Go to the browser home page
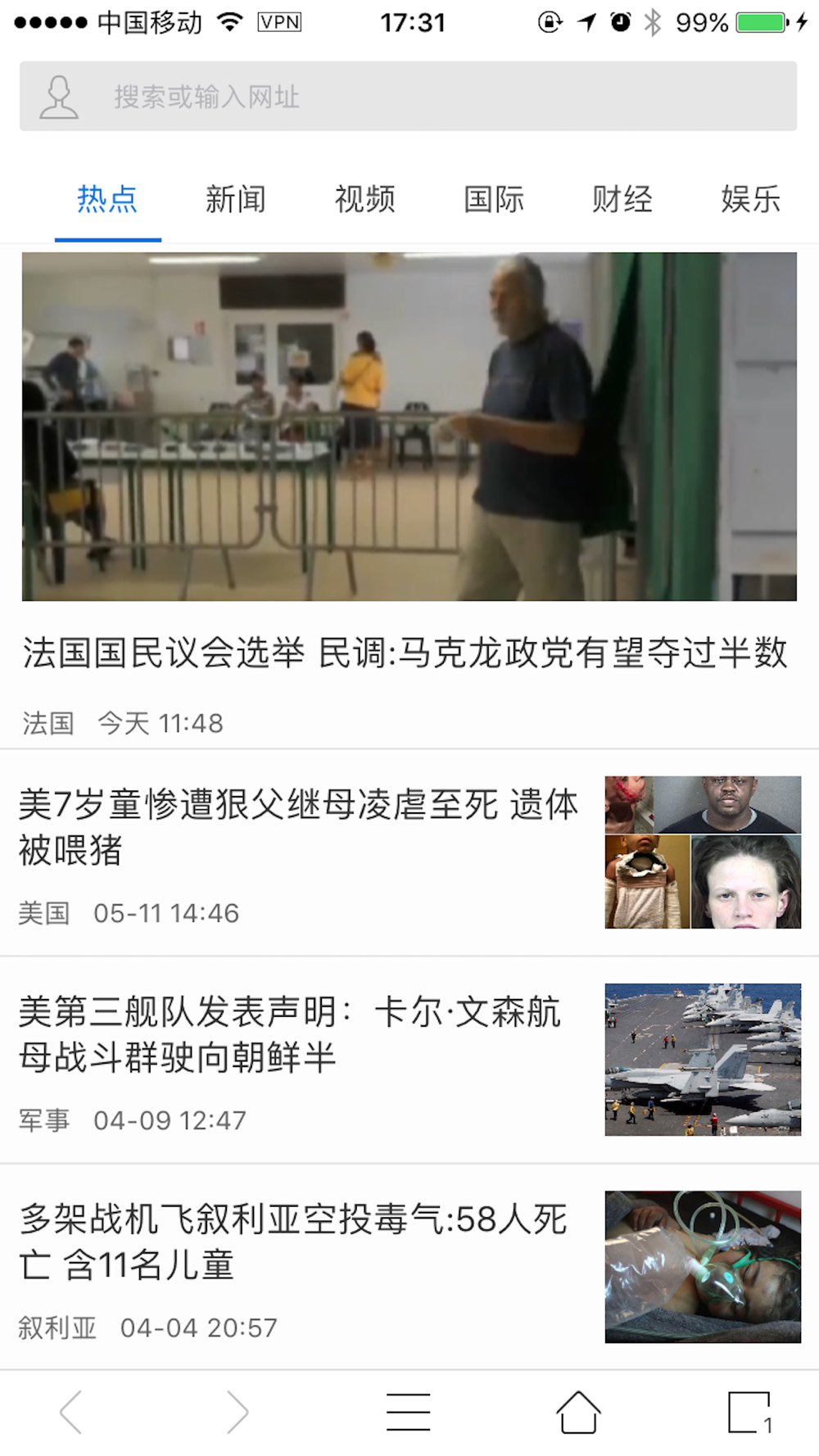The height and width of the screenshot is (1456, 819). pyautogui.click(x=578, y=1412)
